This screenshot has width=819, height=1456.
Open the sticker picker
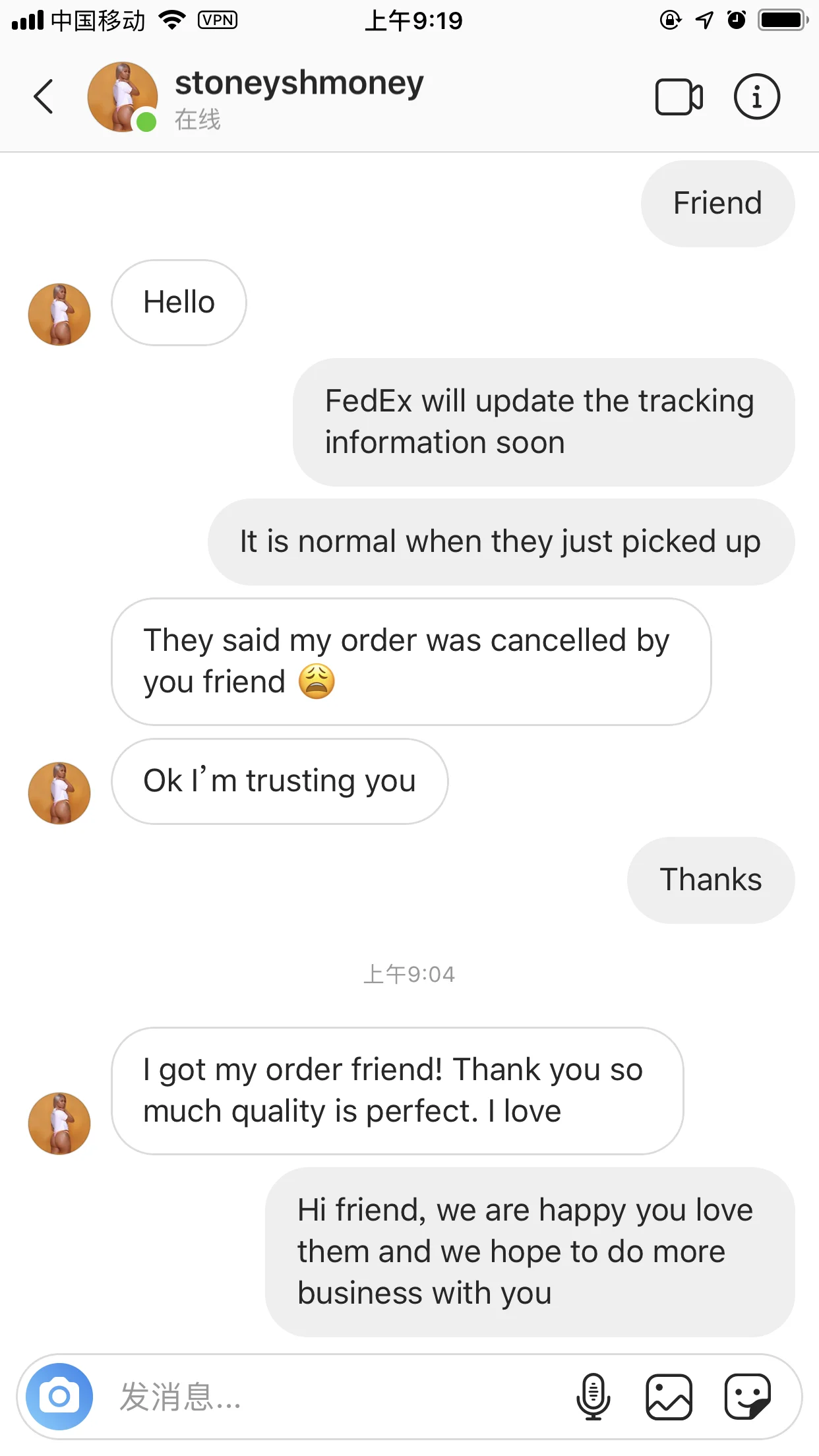[x=747, y=1396]
